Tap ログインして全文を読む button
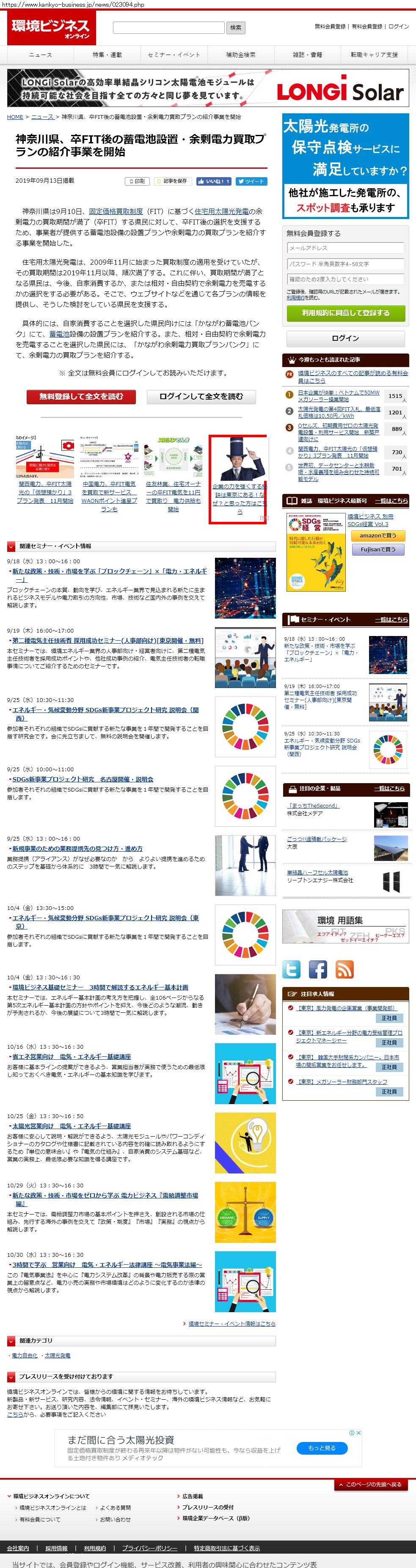The width and height of the screenshot is (416, 1568). tap(201, 396)
